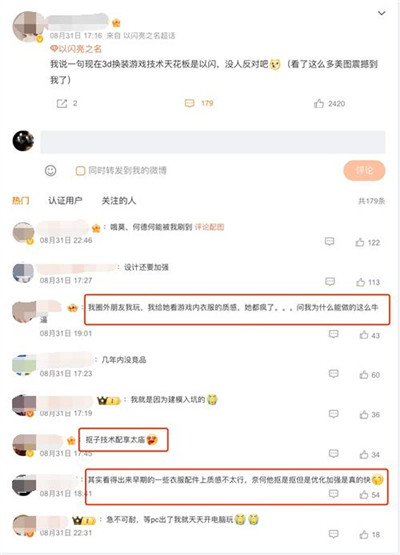Screen dimensions: 400x555
Task: Open the 评论配图 link
Action: pyautogui.click(x=209, y=227)
